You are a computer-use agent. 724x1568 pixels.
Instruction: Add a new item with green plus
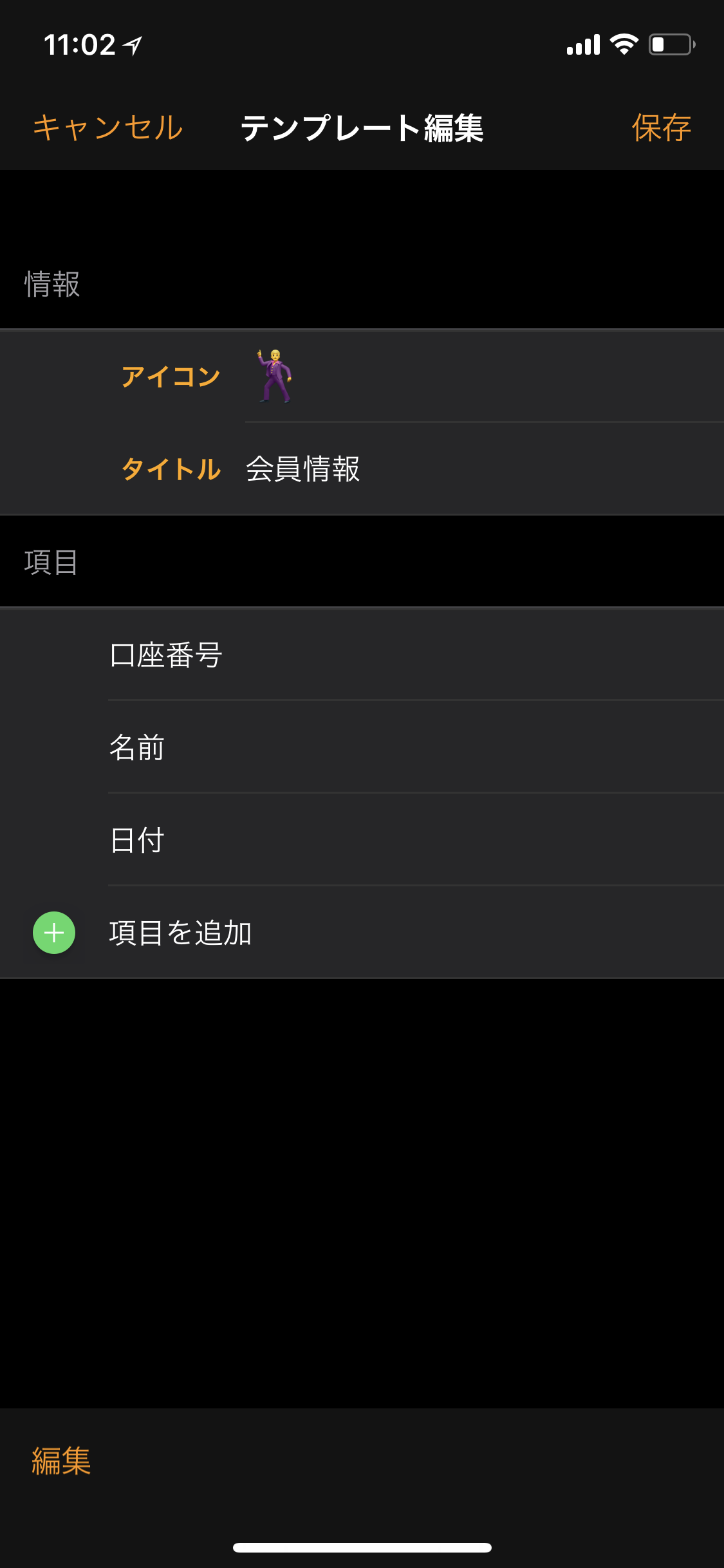(54, 933)
